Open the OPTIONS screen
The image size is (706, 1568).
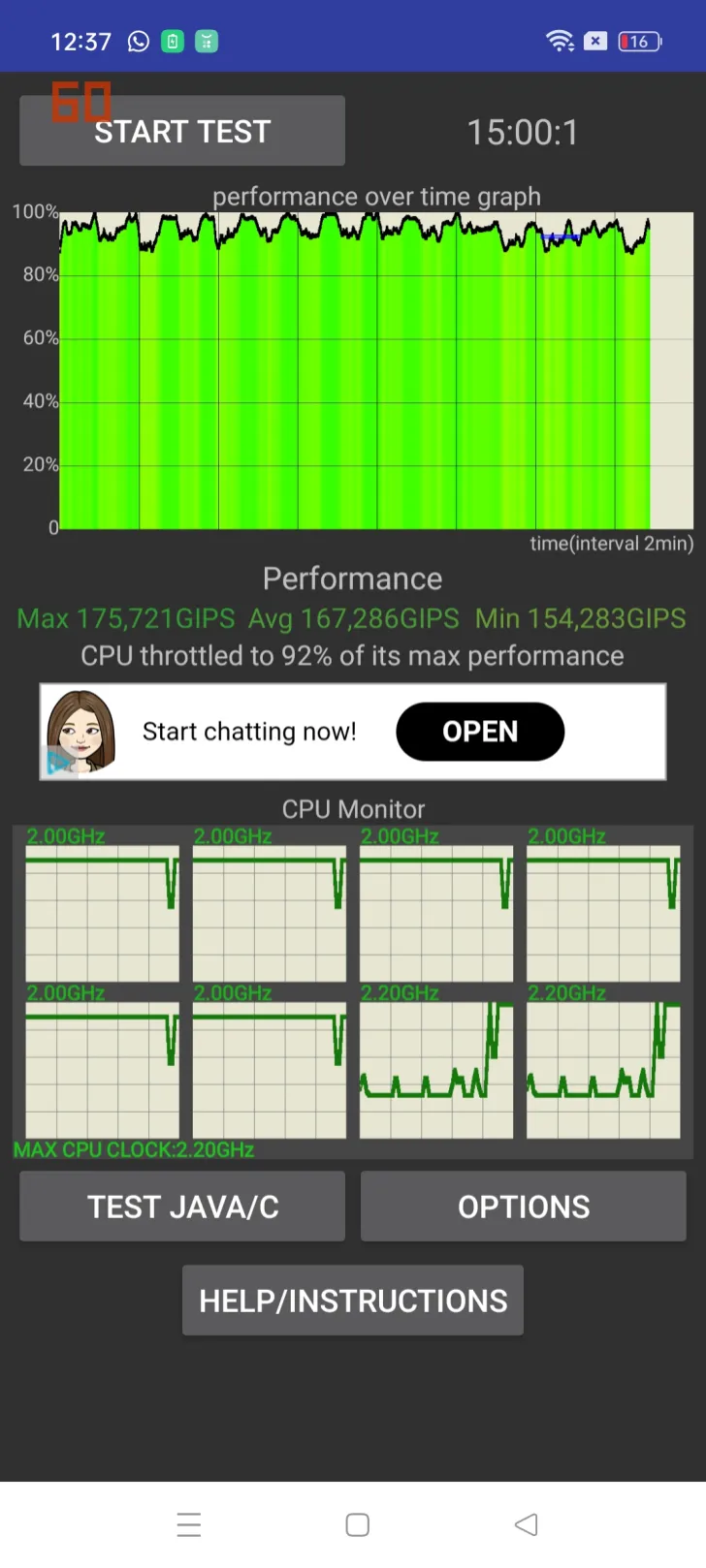click(x=524, y=1207)
